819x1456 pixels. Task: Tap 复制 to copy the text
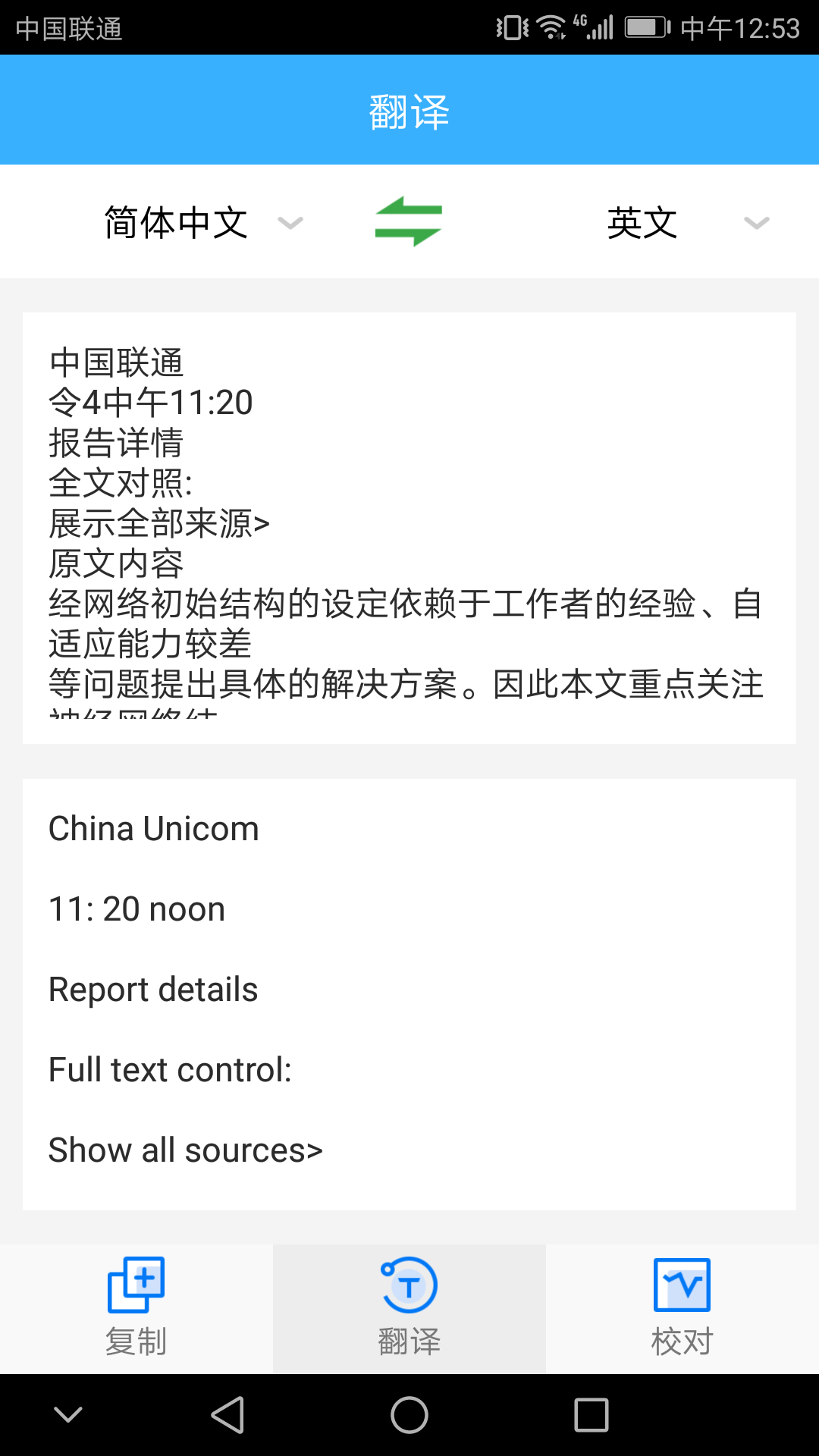pos(136,1308)
